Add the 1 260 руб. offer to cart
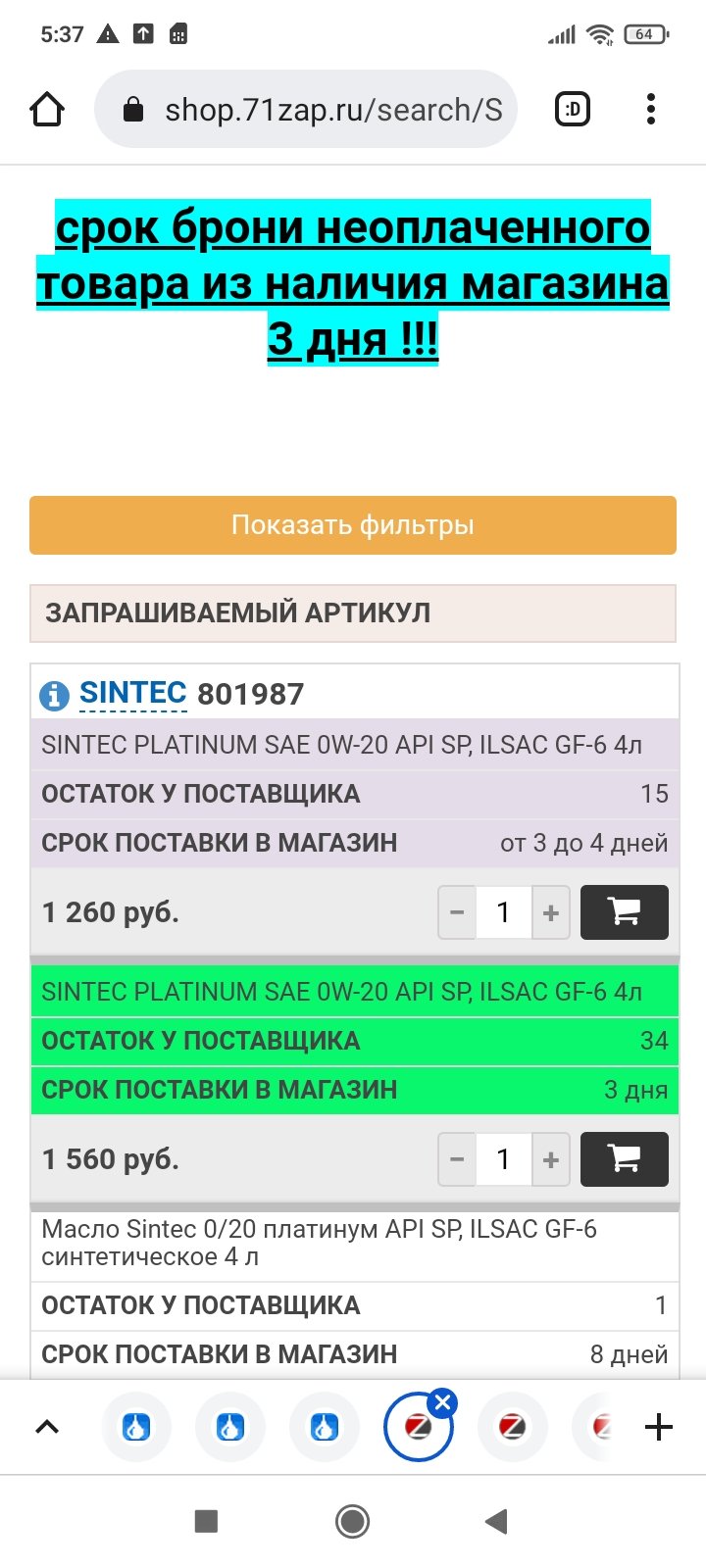The height and width of the screenshot is (1568, 706). tap(625, 912)
